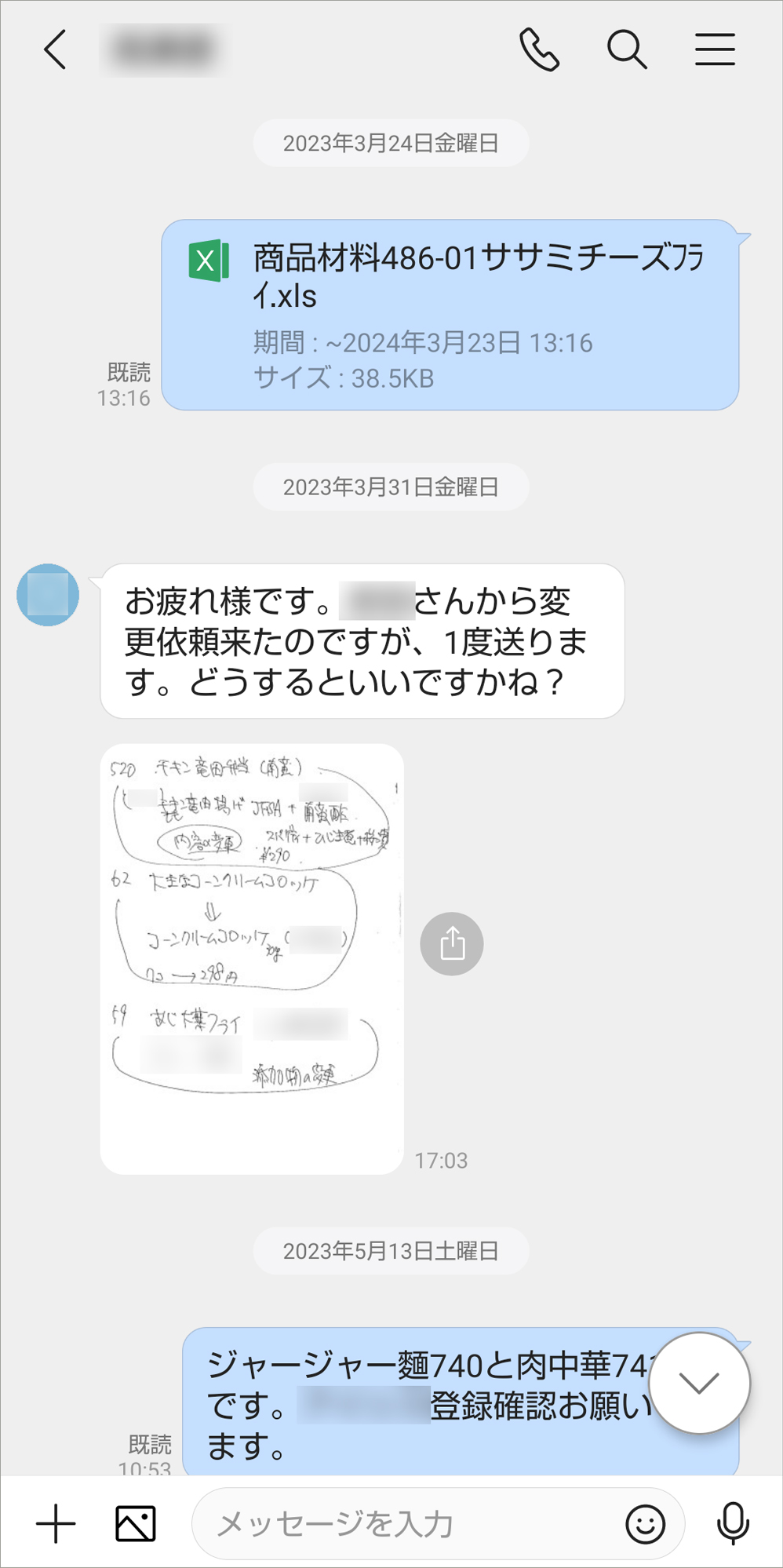Focus the メッセージを入力 text field
The height and width of the screenshot is (1568, 783).
tap(408, 1524)
